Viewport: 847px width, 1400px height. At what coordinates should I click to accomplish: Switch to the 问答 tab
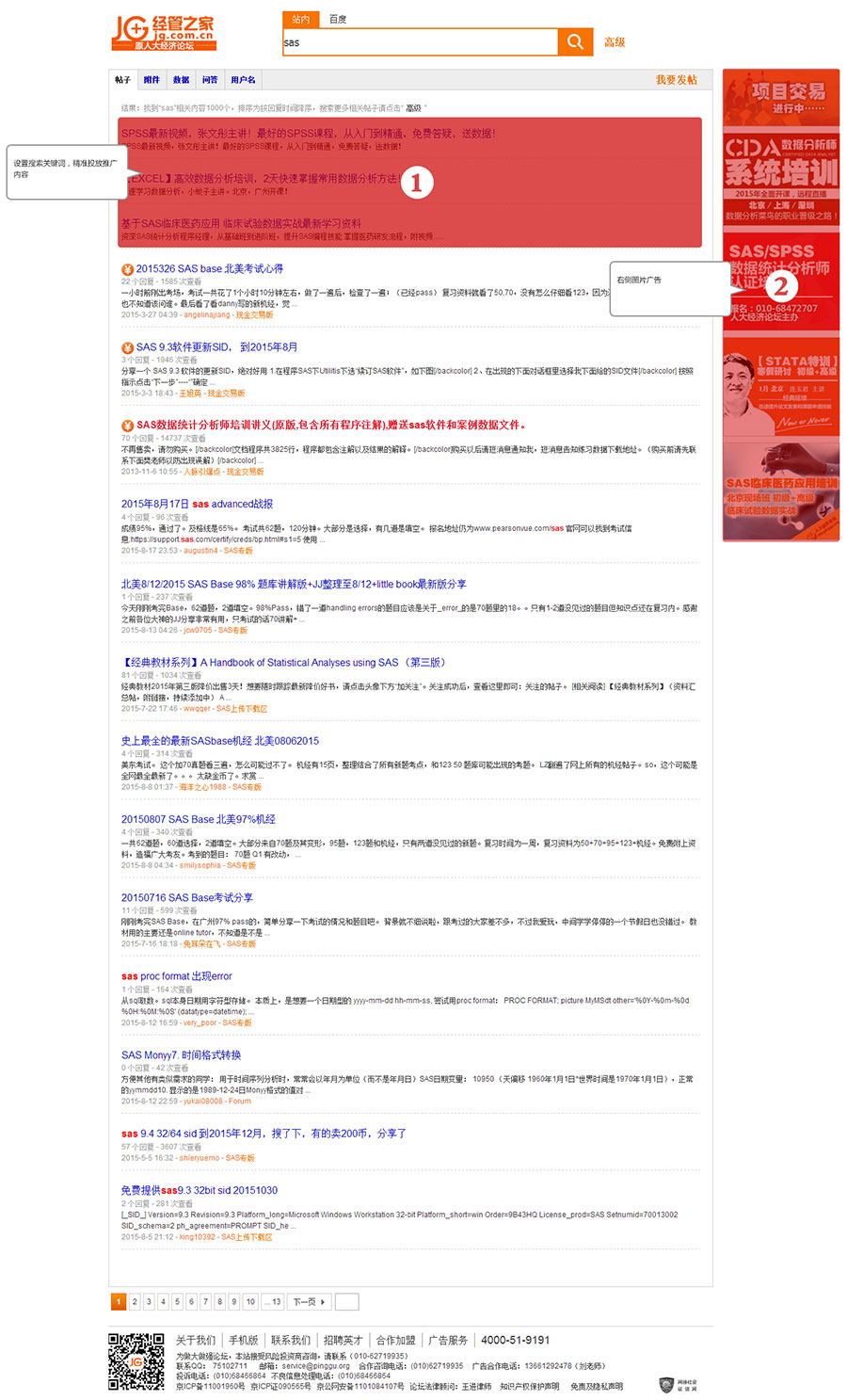click(x=210, y=80)
